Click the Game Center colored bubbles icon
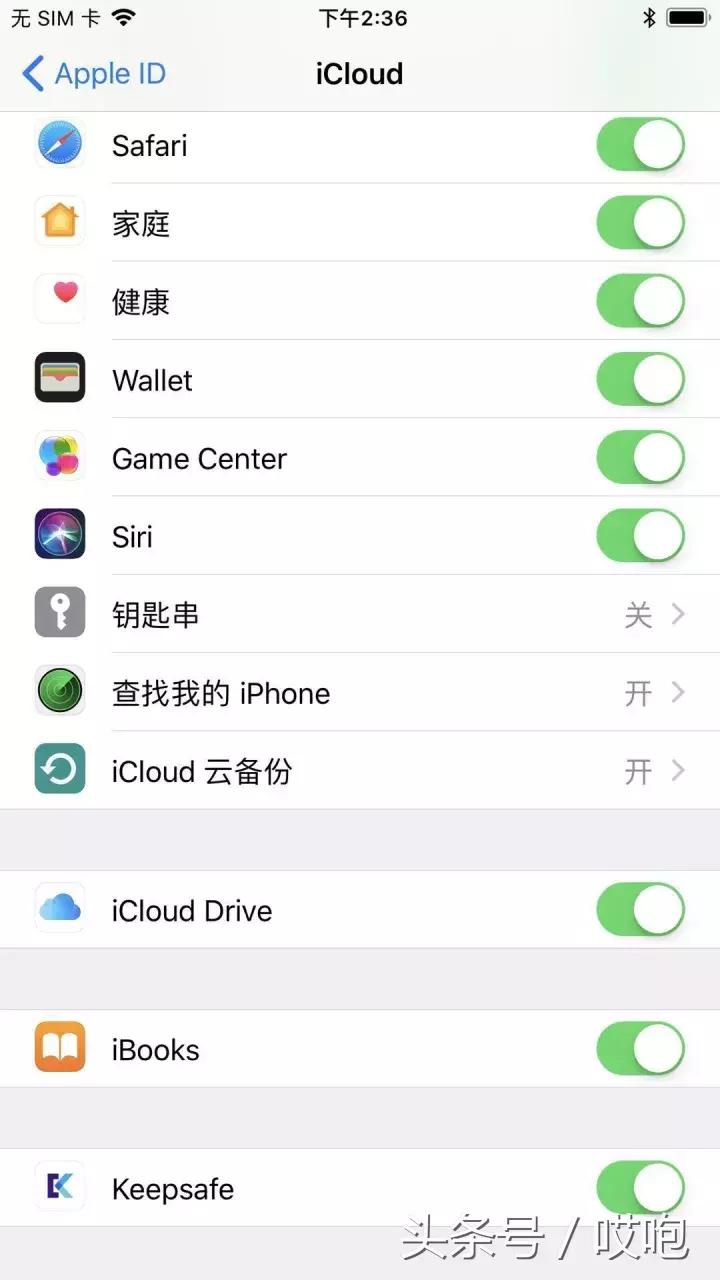Image resolution: width=720 pixels, height=1280 pixels. tap(59, 457)
